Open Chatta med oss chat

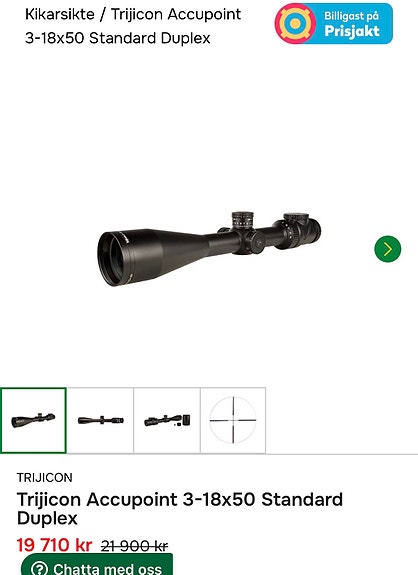pyautogui.click(x=97, y=566)
